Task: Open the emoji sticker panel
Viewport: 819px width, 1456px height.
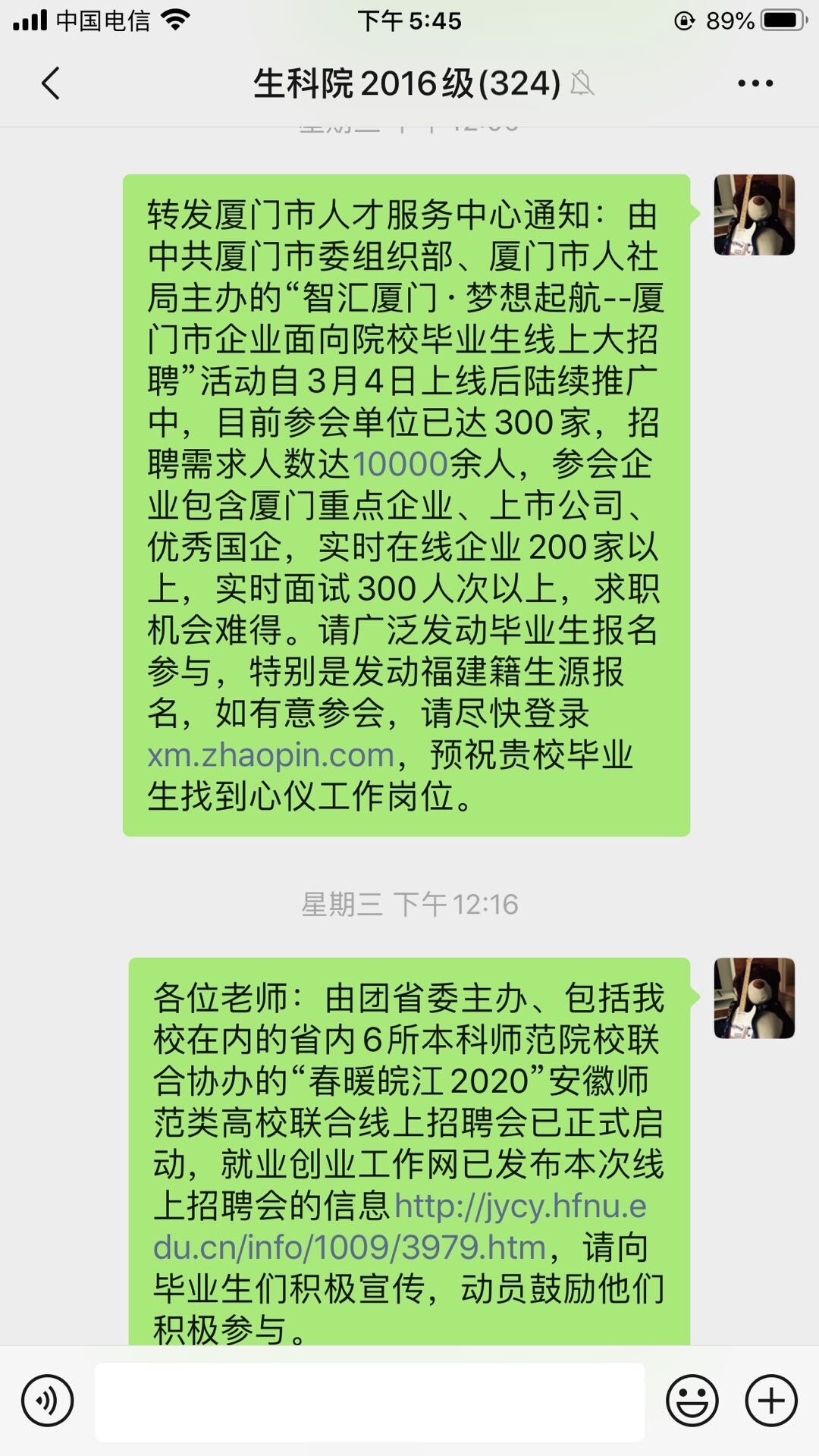Action: tap(692, 1401)
